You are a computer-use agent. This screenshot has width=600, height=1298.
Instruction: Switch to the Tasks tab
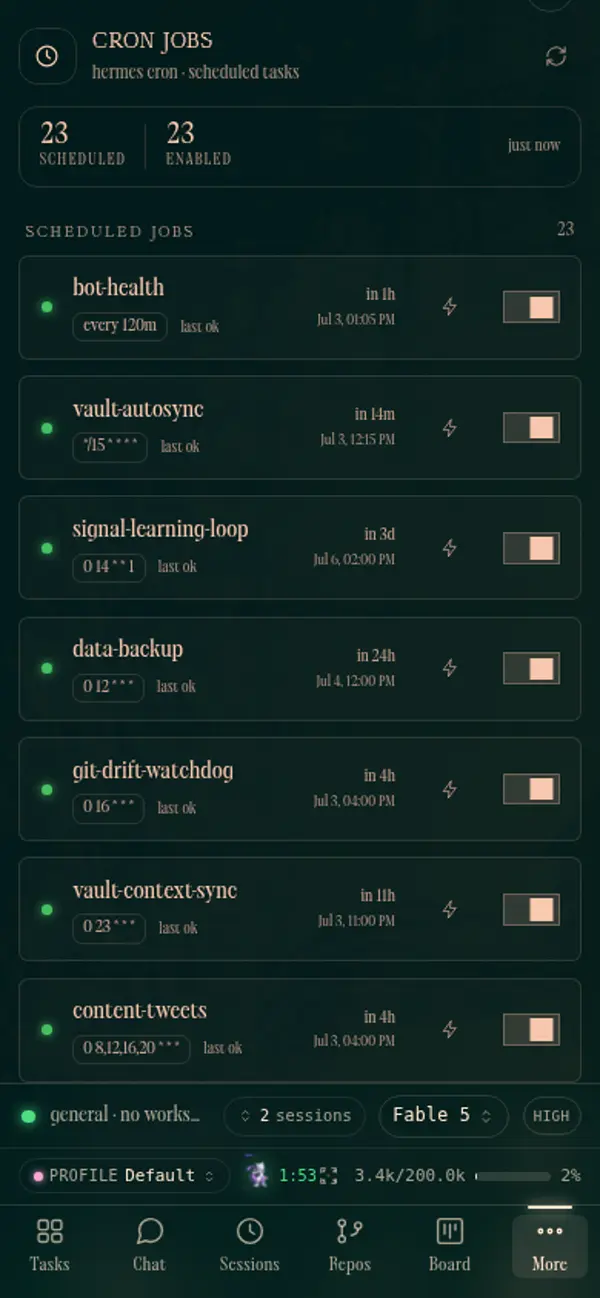tap(49, 1244)
